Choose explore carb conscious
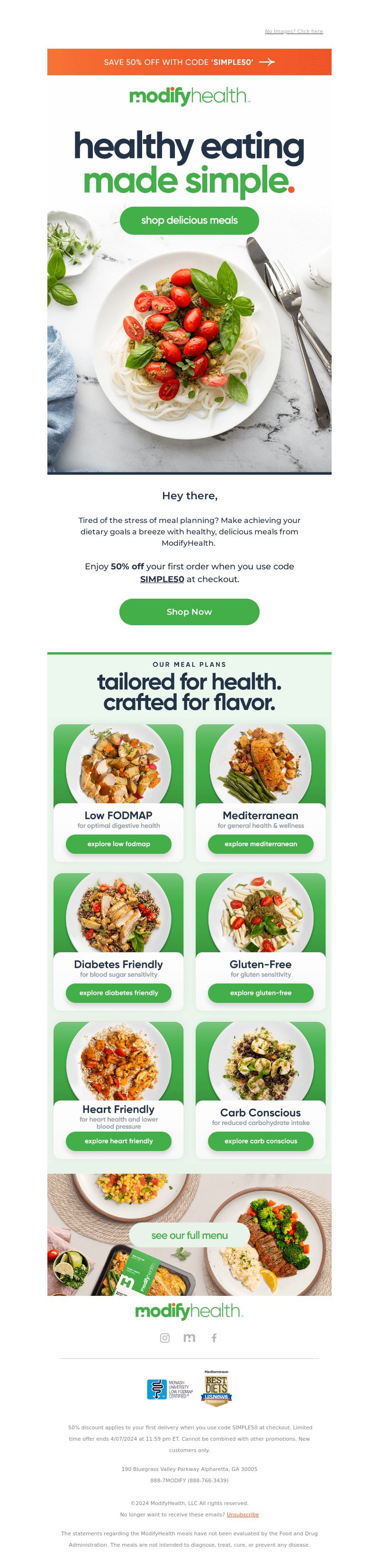 pyautogui.click(x=260, y=1141)
